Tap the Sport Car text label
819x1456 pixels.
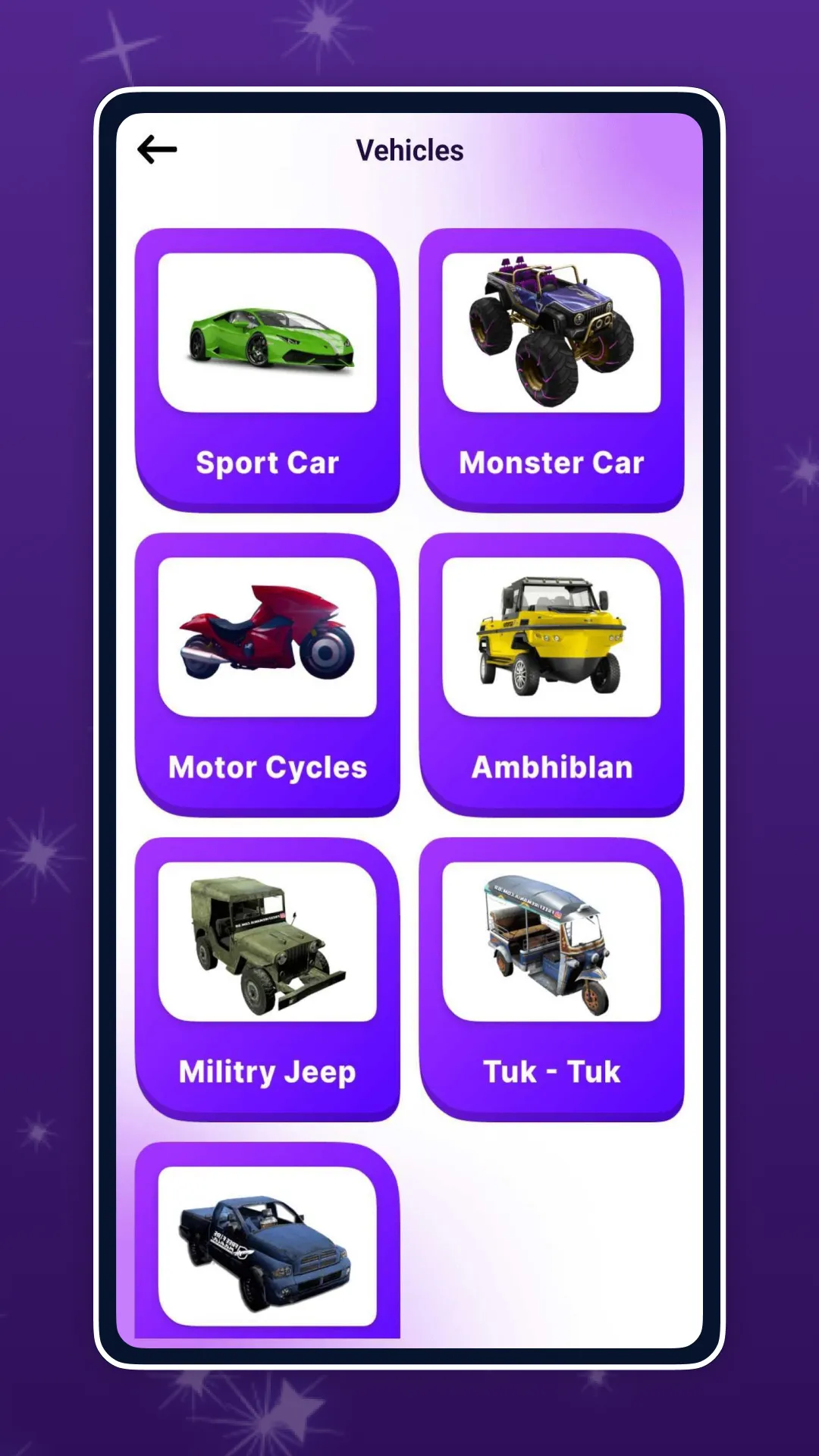(x=268, y=463)
